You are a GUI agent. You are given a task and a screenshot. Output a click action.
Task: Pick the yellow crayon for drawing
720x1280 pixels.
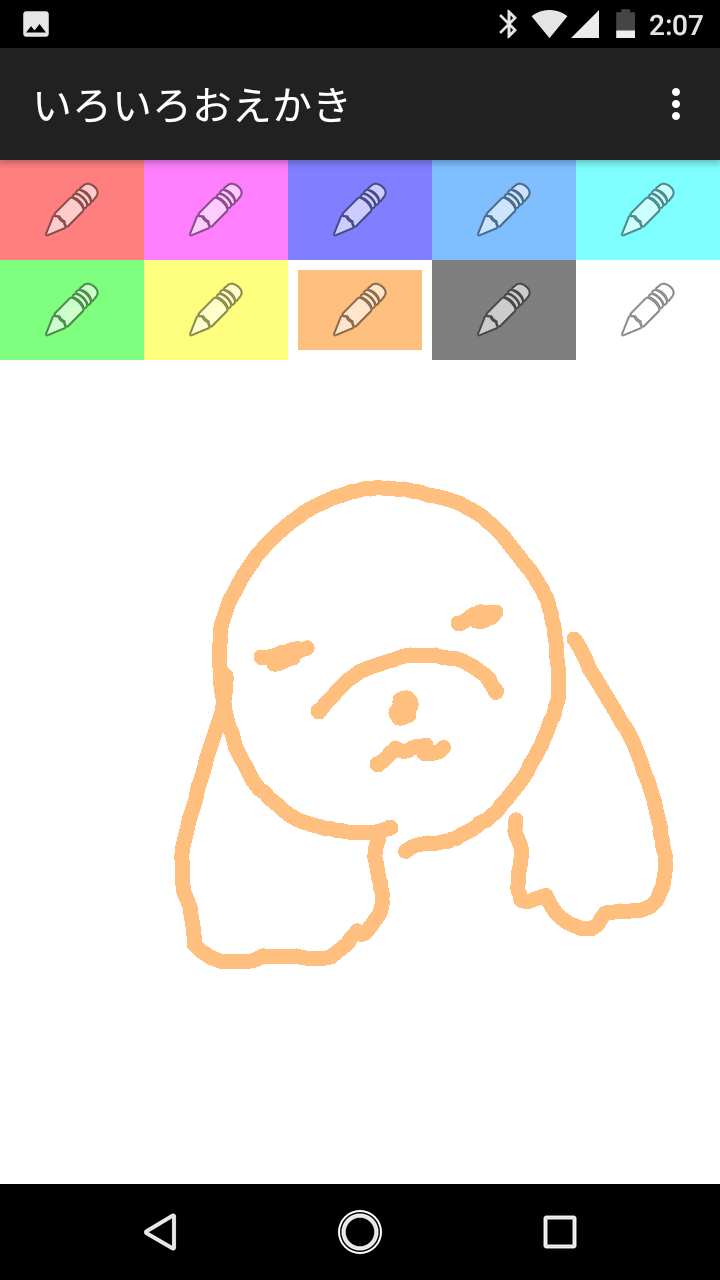(x=215, y=309)
